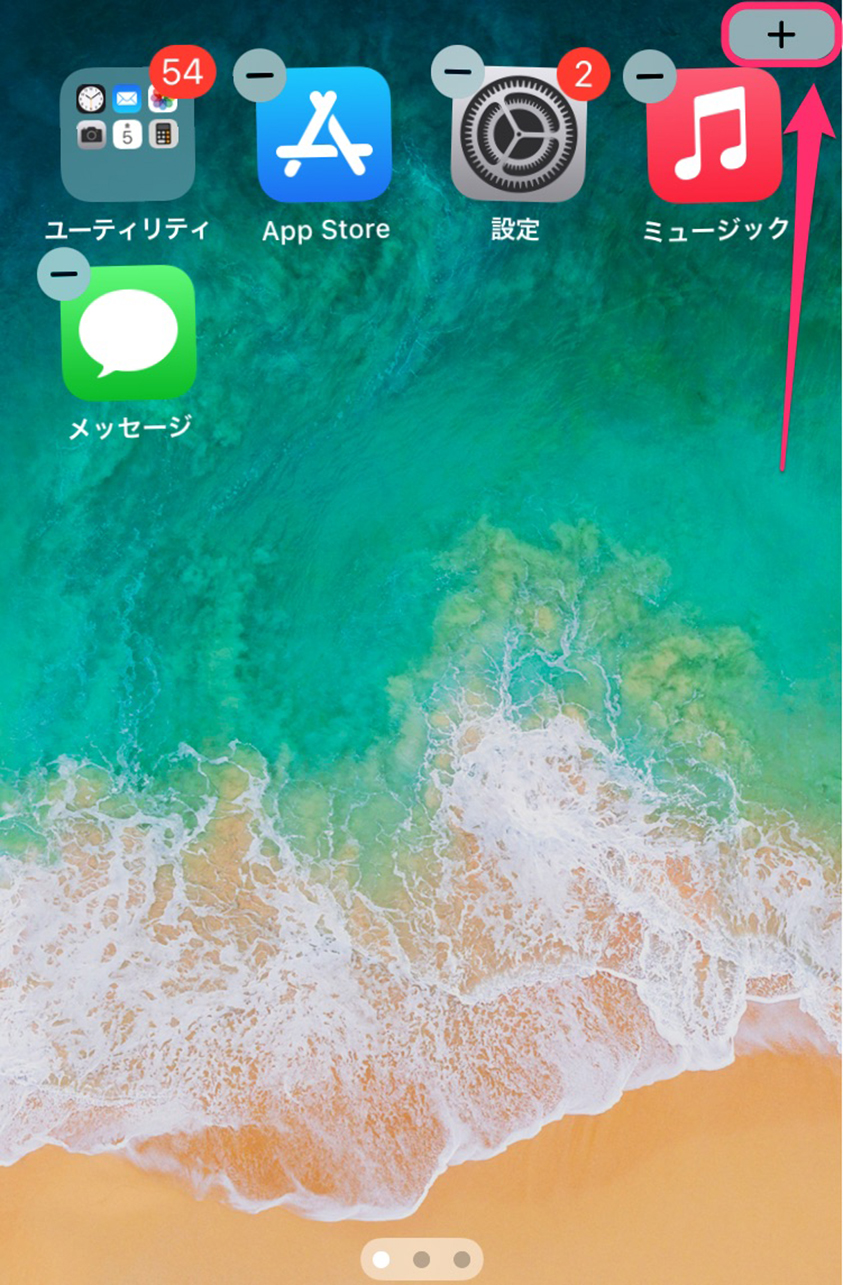Tap minus badge on メッセージ icon
Image resolution: width=843 pixels, height=1285 pixels.
[64, 273]
